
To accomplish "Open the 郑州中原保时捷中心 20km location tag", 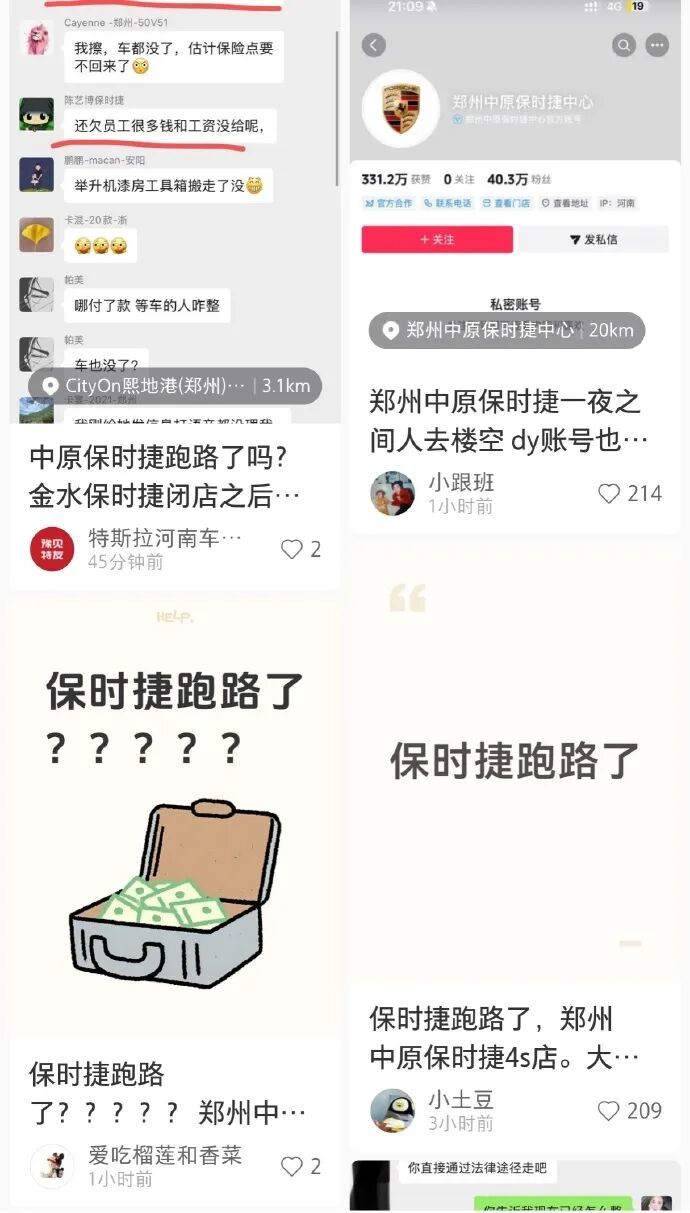I will [x=507, y=330].
